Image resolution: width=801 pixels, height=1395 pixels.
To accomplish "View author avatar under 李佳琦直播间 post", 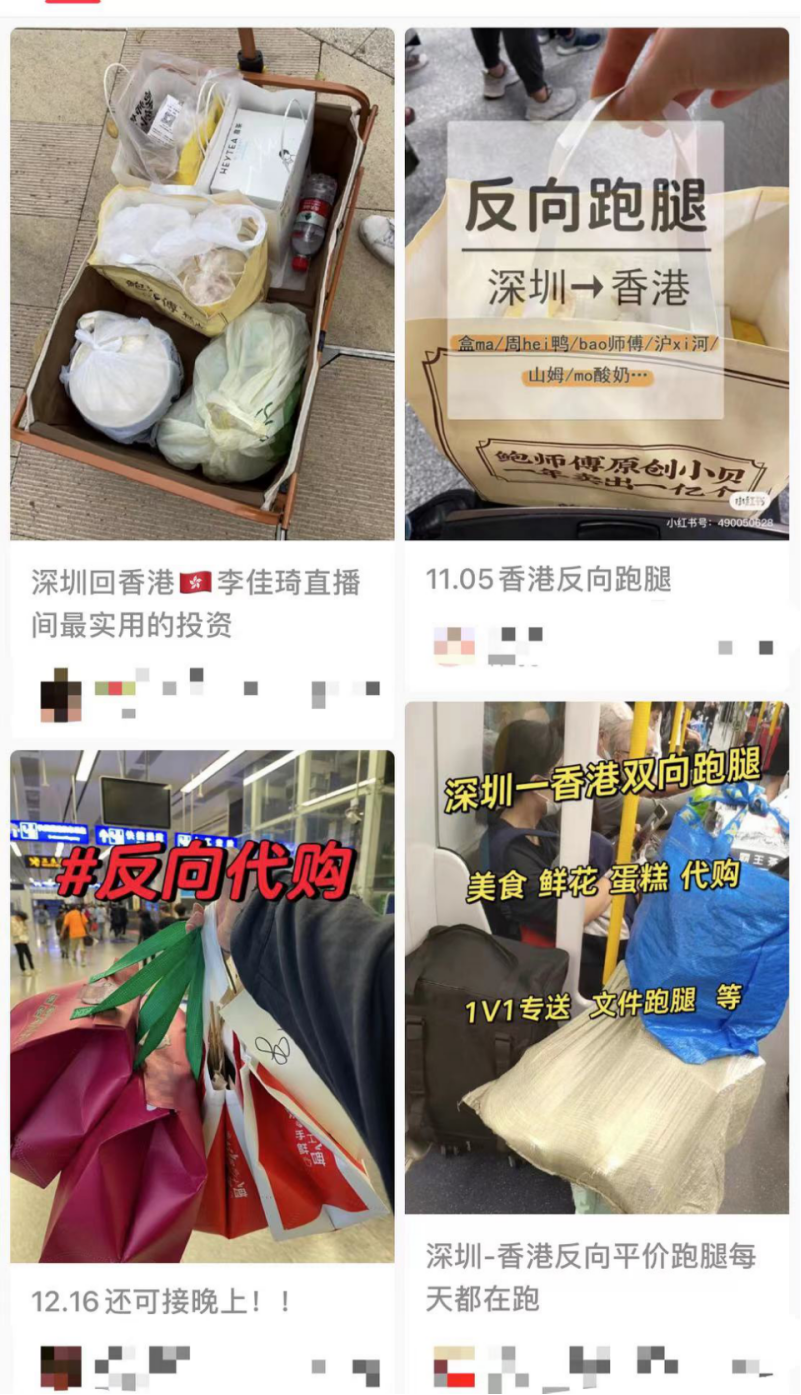I will tap(60, 694).
